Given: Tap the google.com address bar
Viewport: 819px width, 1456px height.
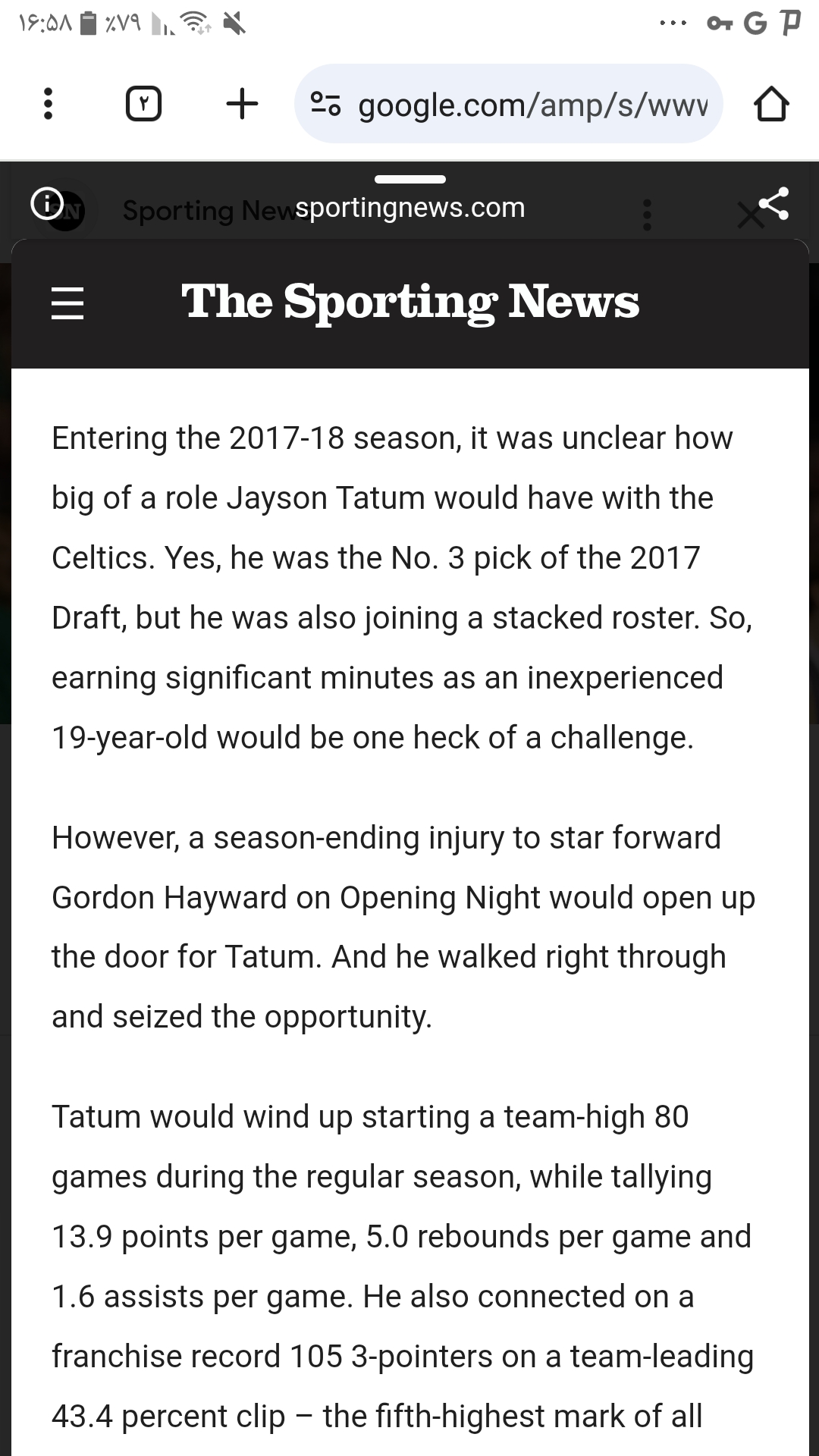Looking at the screenshot, I should click(x=508, y=104).
